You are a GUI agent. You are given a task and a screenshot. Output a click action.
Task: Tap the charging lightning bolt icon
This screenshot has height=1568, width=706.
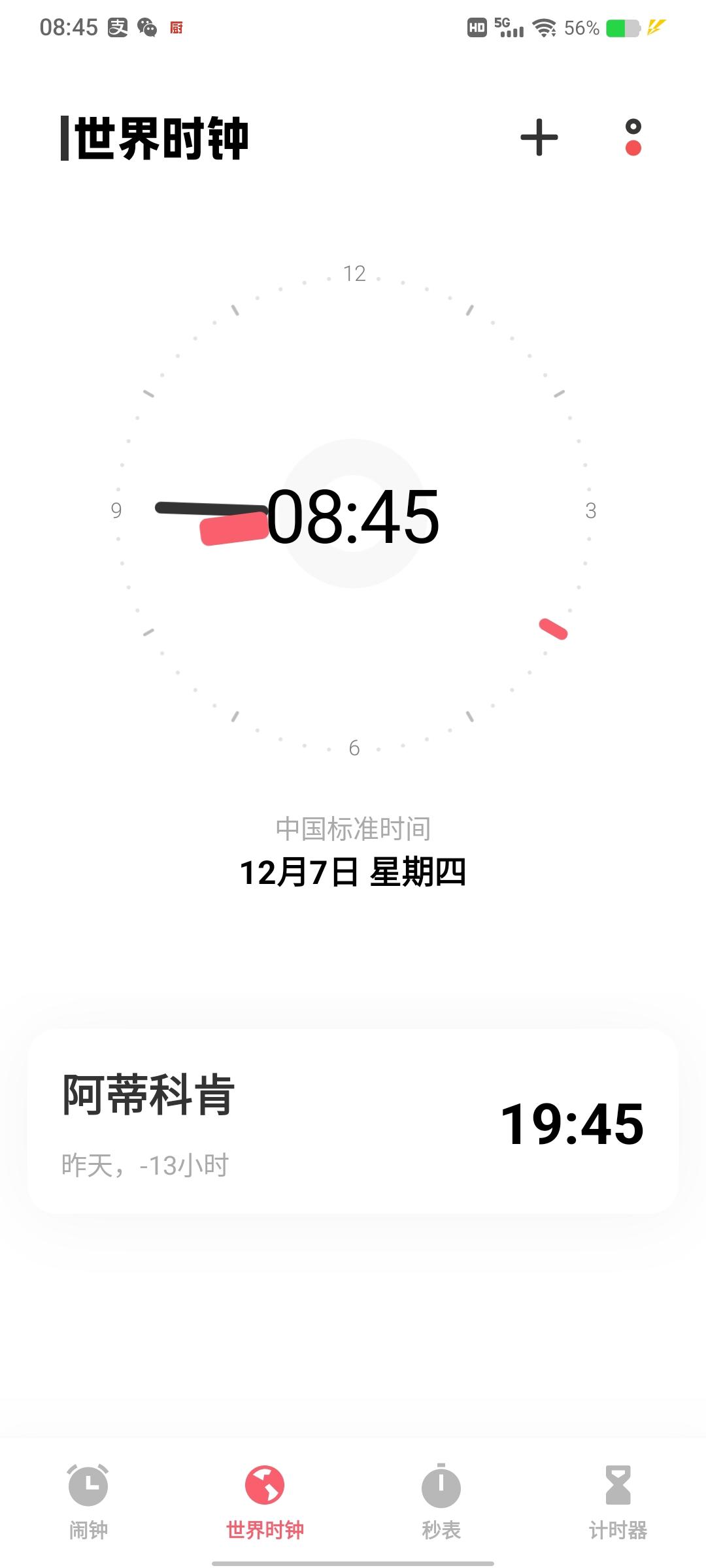654,26
